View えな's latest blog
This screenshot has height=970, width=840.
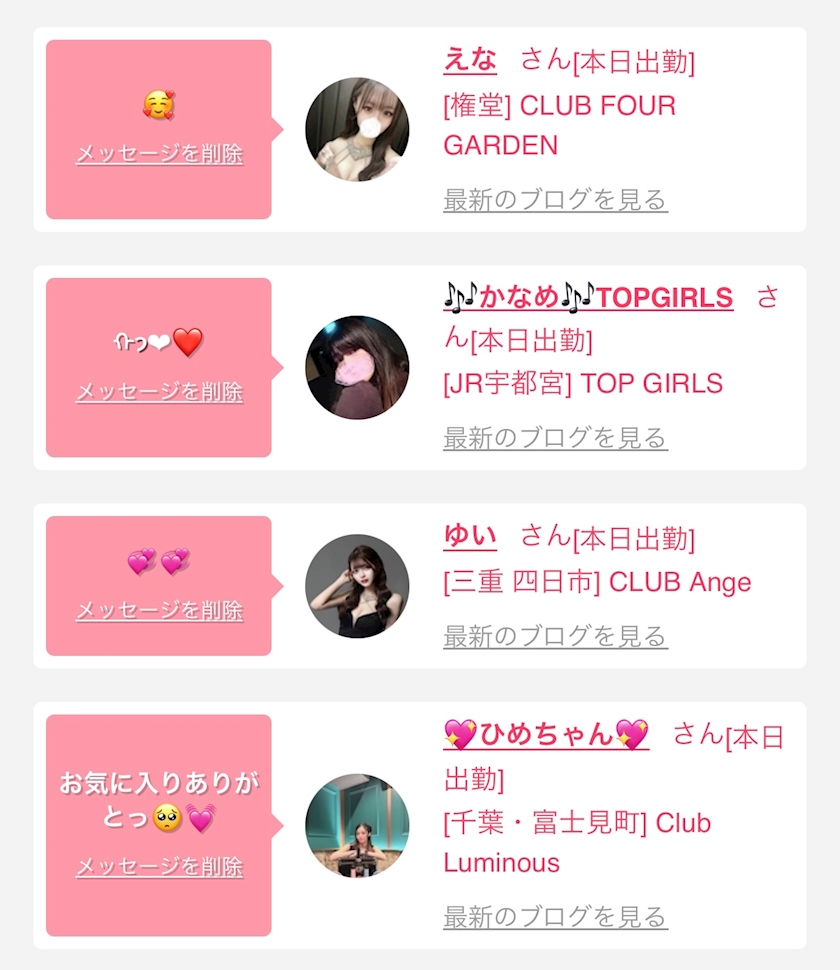point(555,200)
